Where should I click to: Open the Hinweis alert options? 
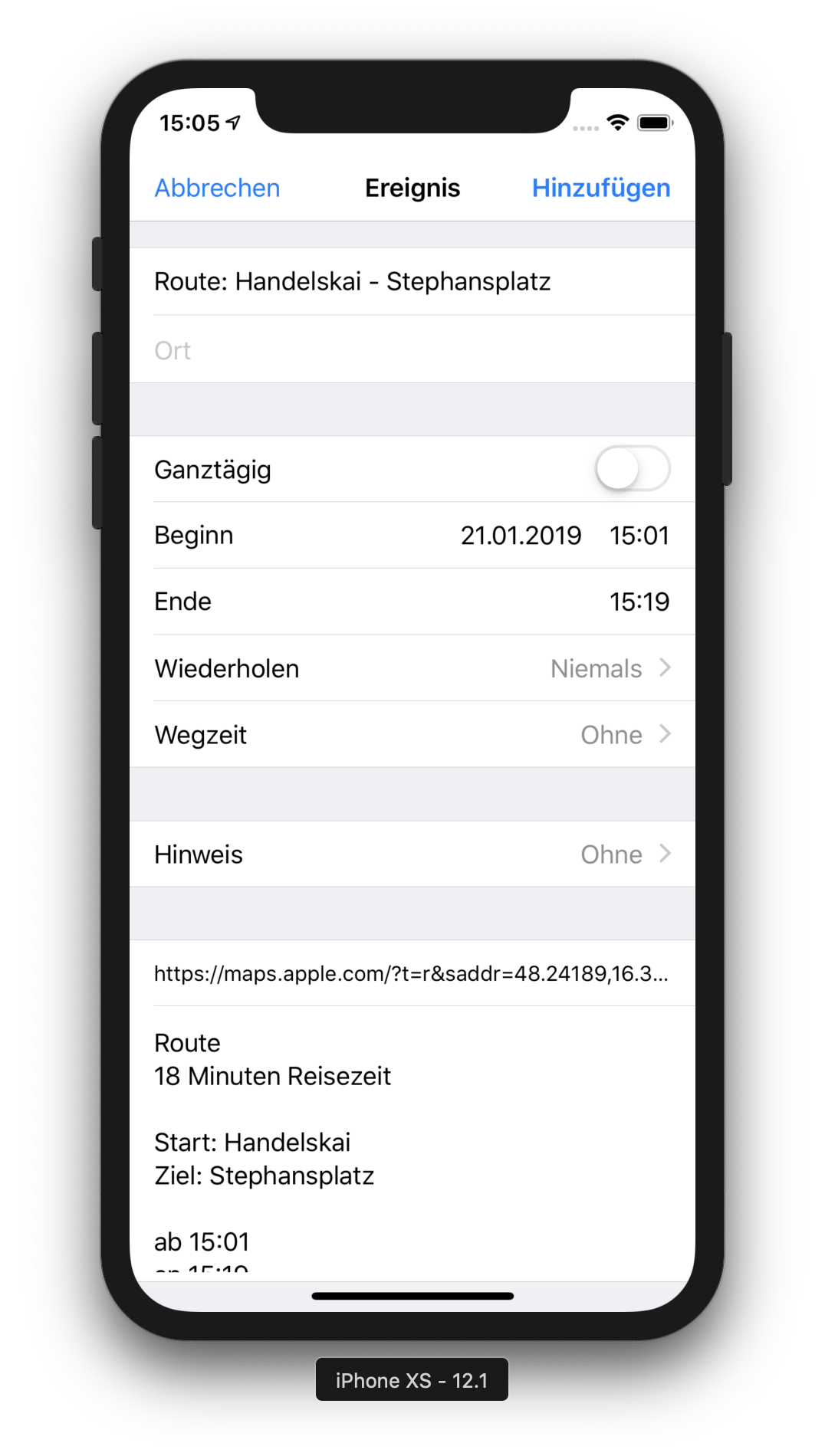pos(412,854)
